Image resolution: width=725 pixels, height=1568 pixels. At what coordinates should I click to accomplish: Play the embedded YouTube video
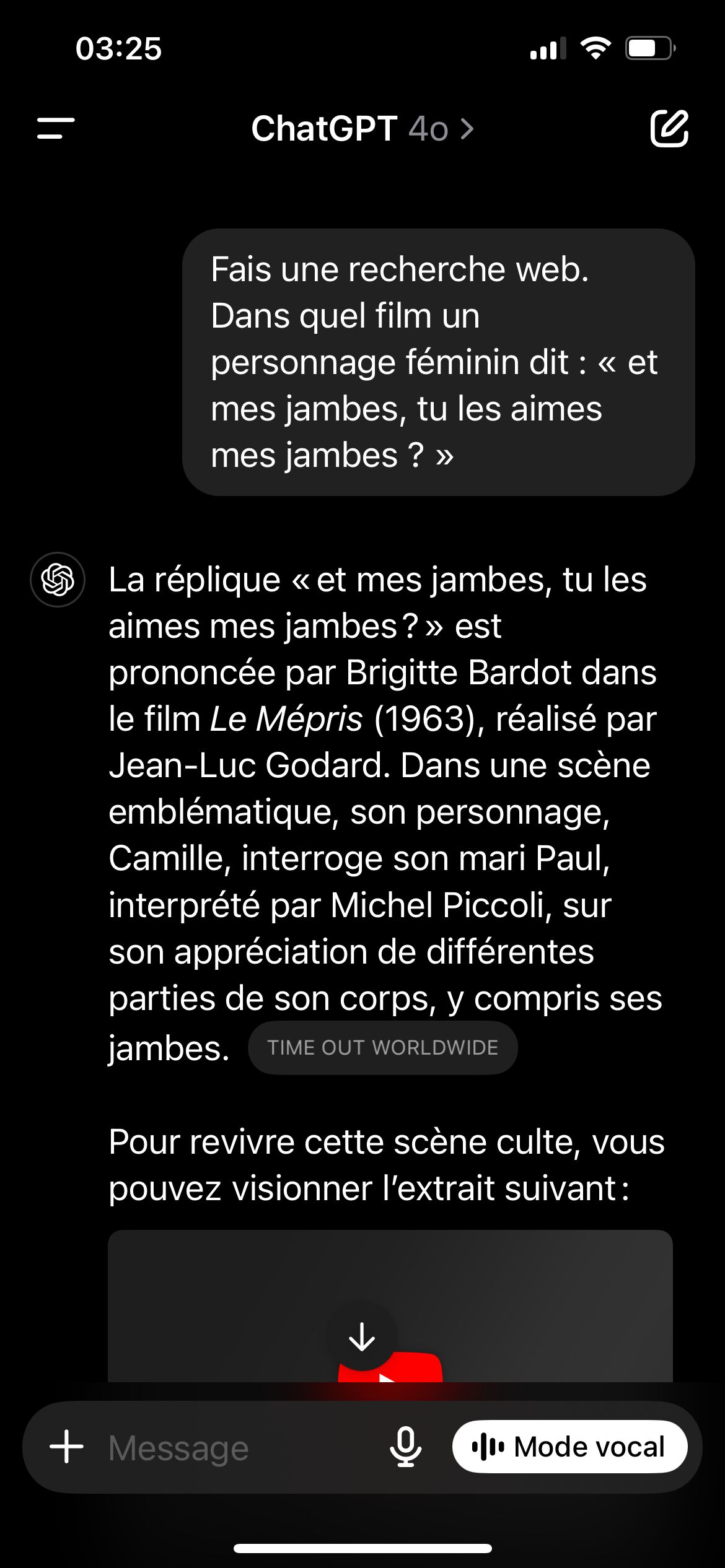390,1367
